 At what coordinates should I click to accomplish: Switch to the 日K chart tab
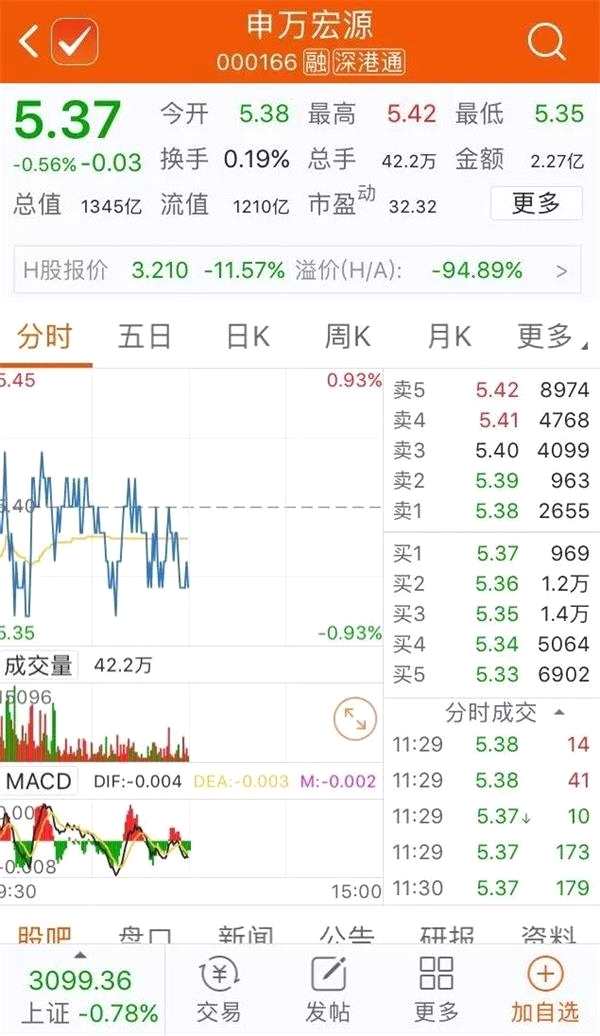[x=247, y=337]
